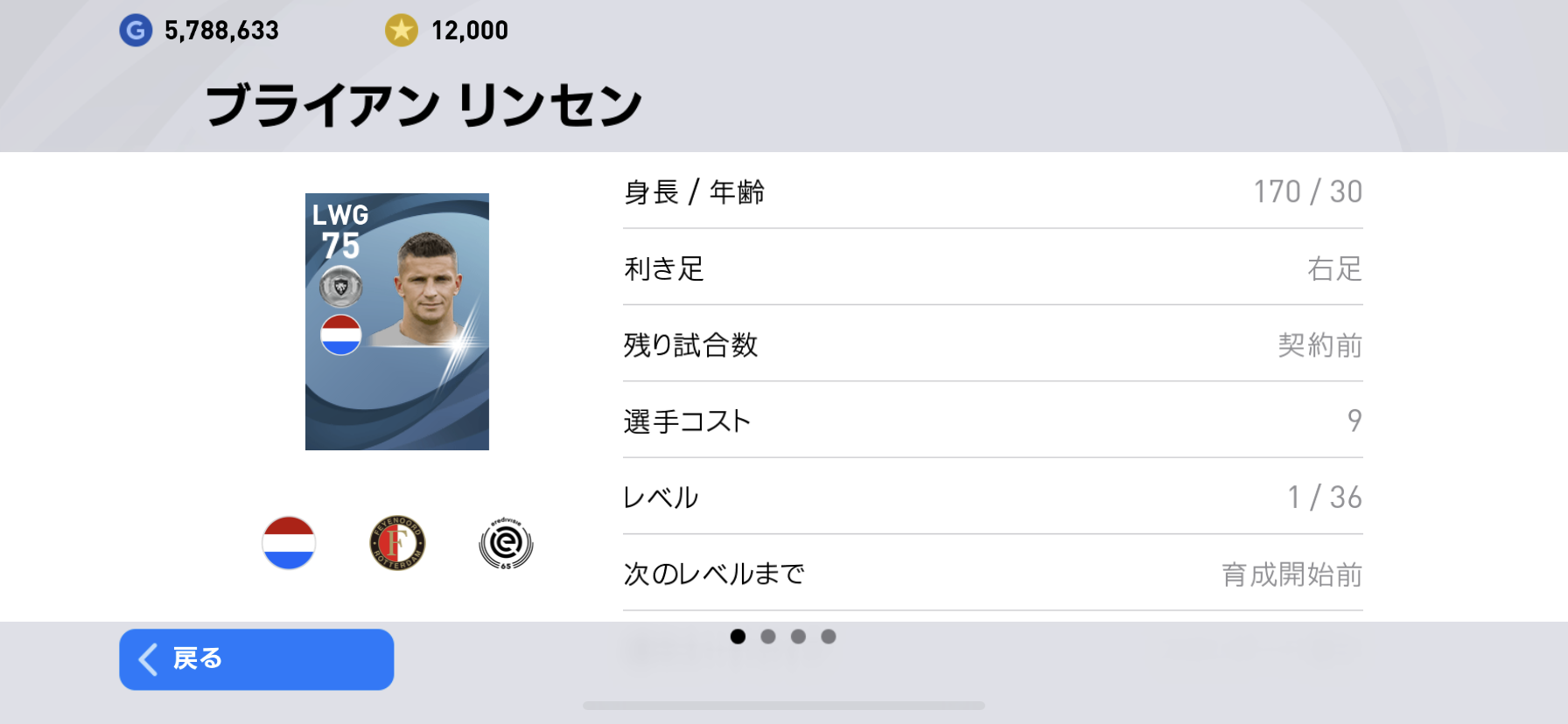
Task: Tap the 戻る back button
Action: [x=255, y=659]
